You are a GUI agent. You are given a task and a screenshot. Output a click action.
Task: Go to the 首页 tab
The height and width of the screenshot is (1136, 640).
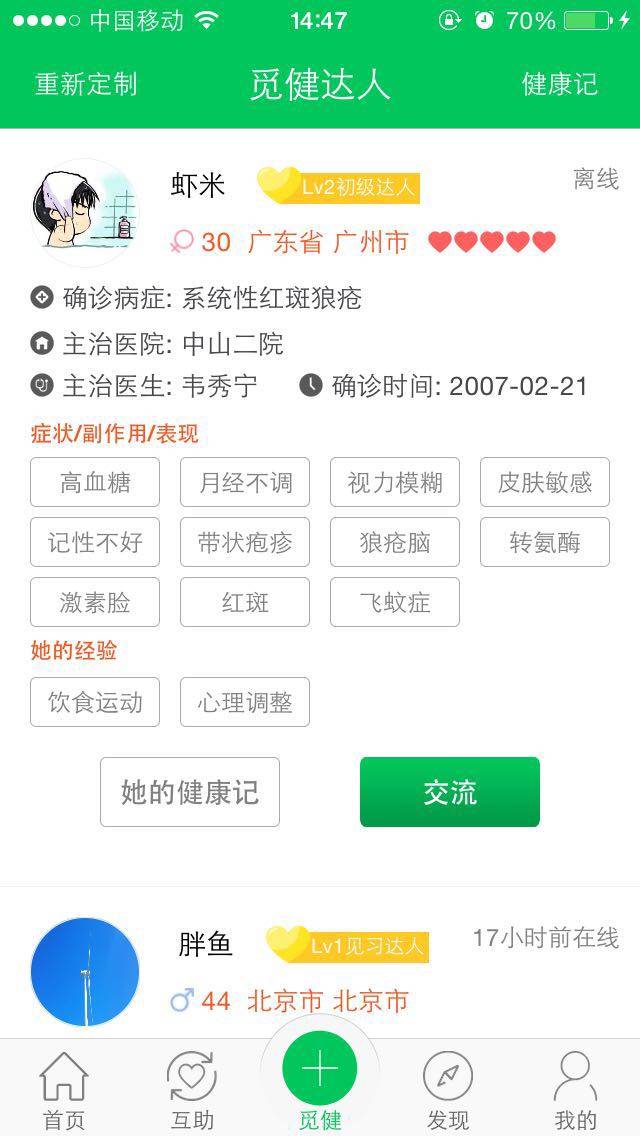64,1092
